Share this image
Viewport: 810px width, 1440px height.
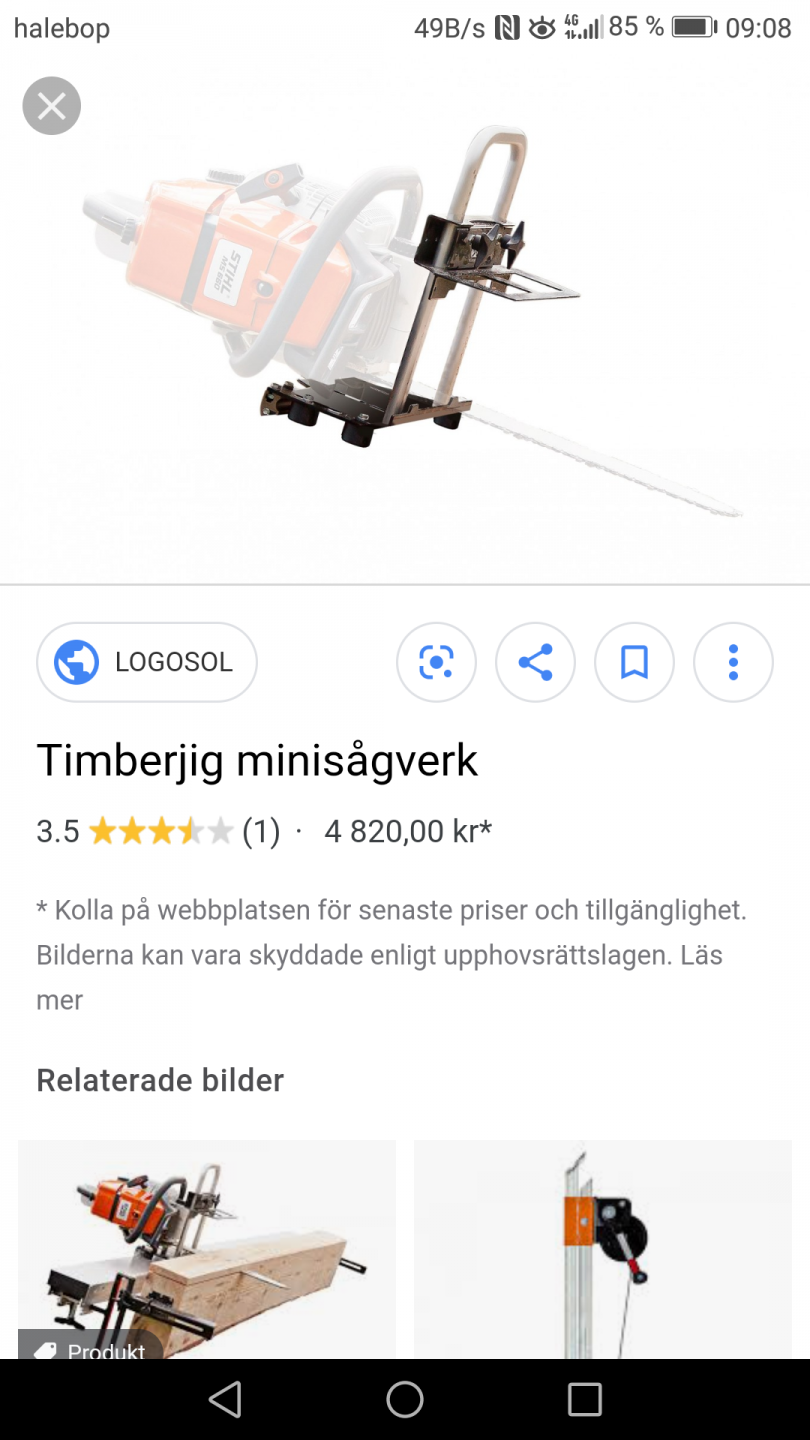535,662
